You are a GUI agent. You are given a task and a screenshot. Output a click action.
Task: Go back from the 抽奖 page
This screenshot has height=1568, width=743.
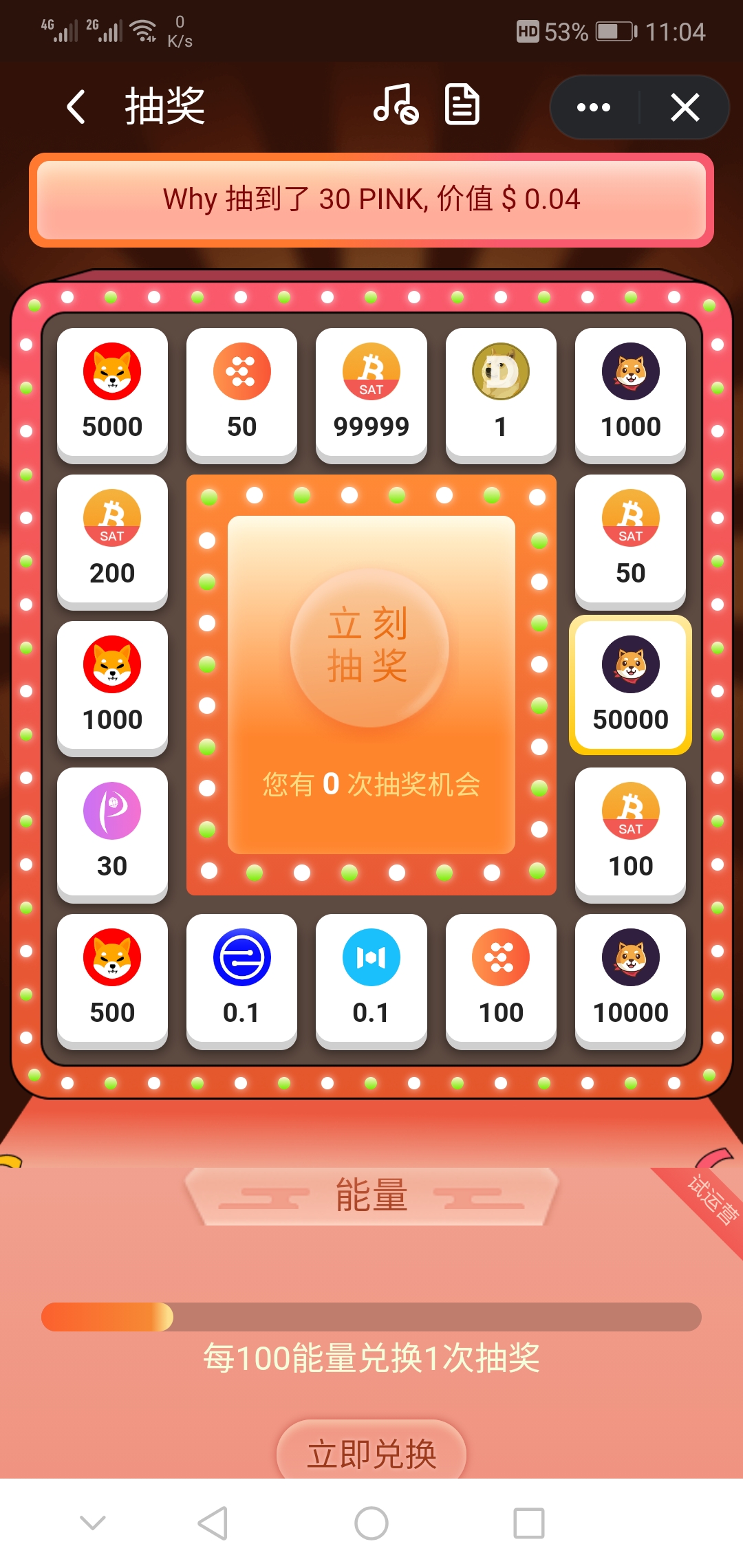point(76,107)
